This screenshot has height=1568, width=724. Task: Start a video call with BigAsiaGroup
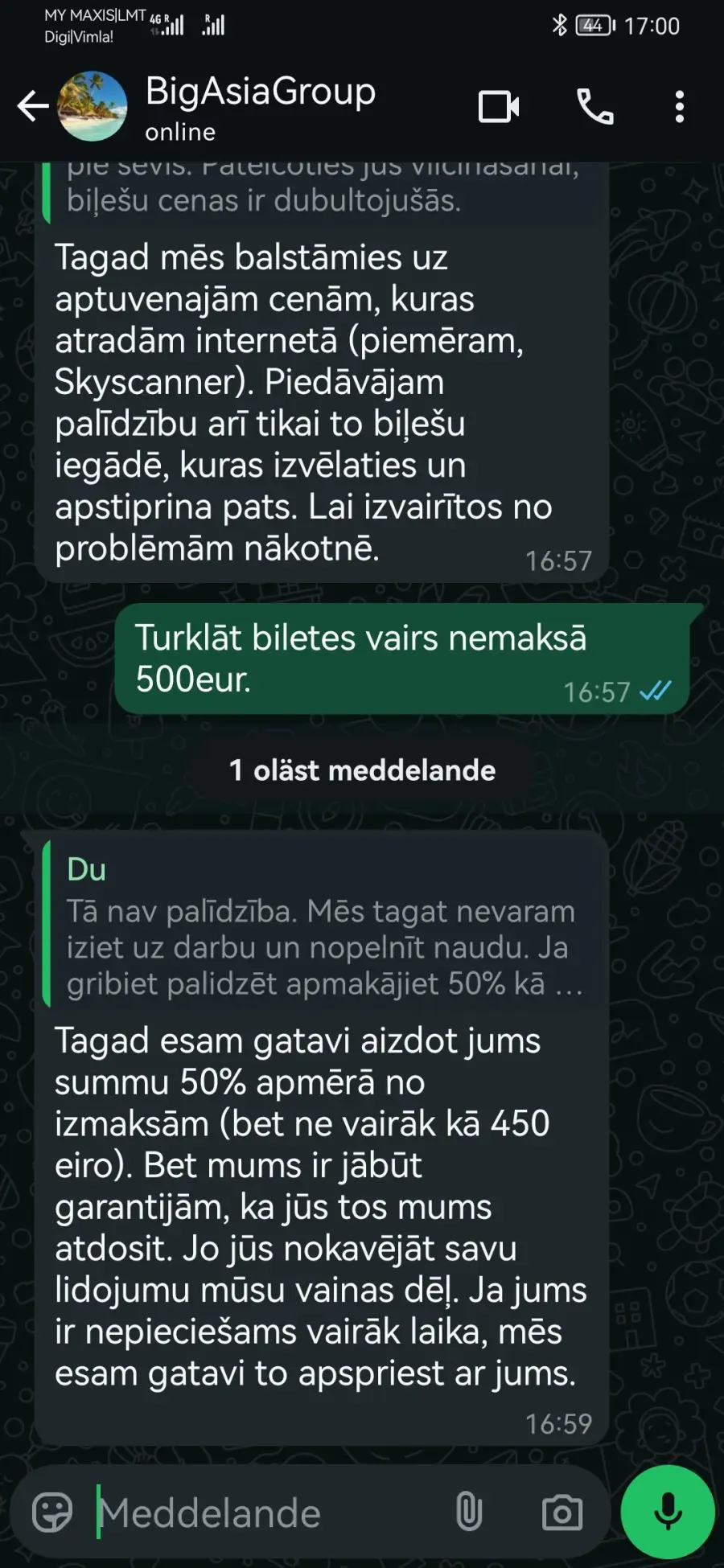click(x=499, y=106)
